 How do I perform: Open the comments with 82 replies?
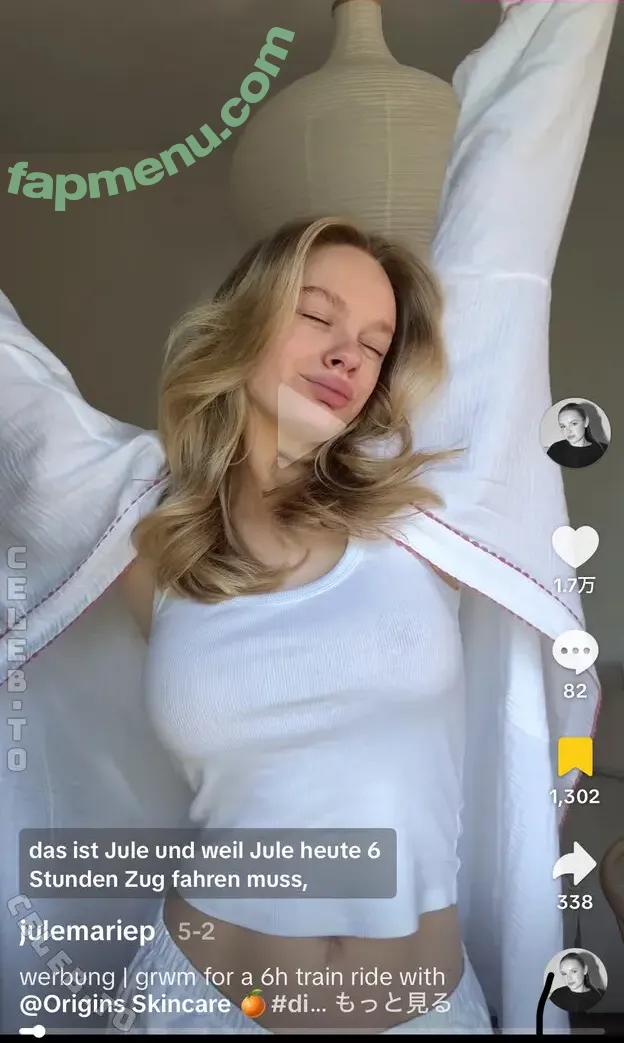pos(575,652)
